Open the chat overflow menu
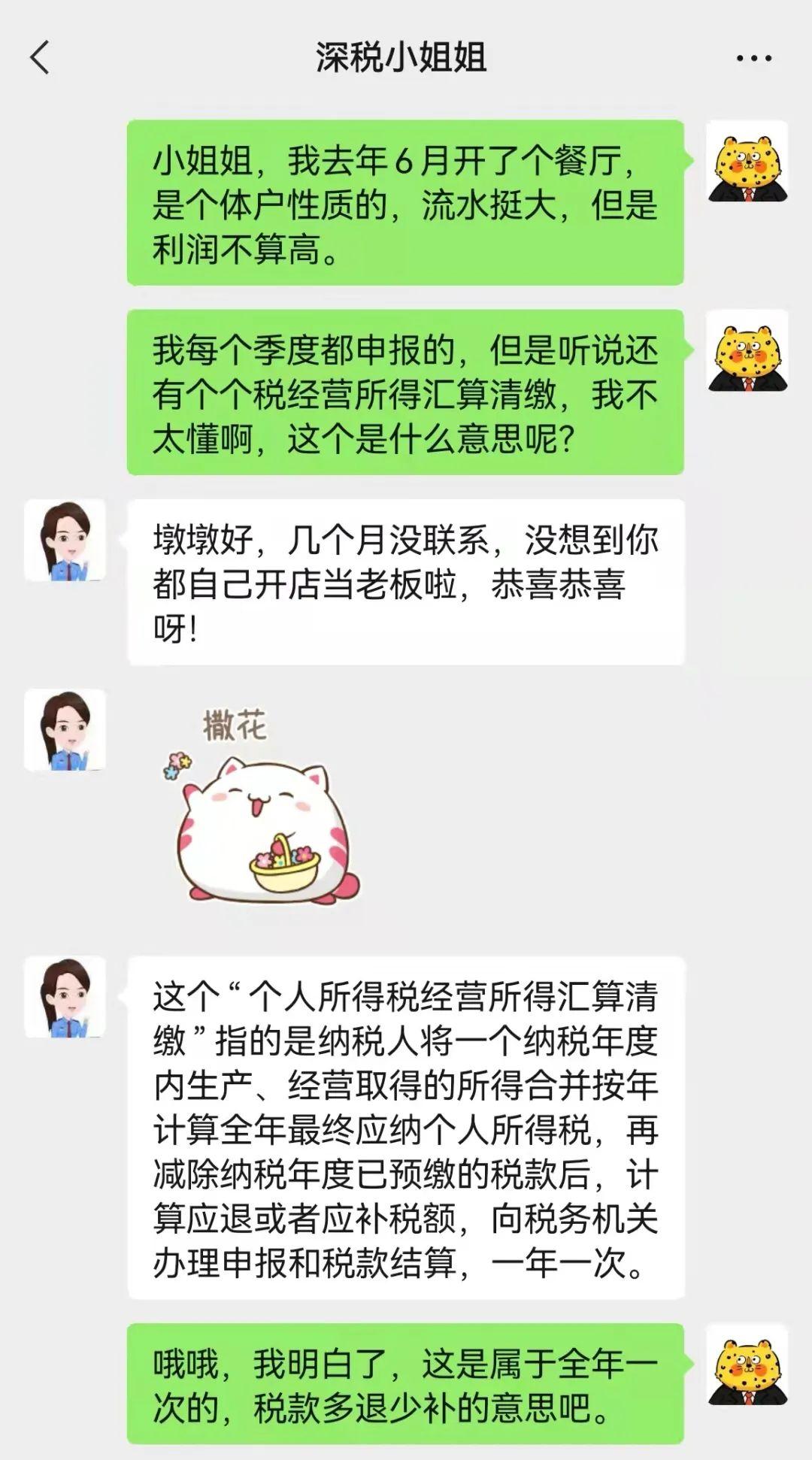812x1460 pixels. tap(753, 58)
